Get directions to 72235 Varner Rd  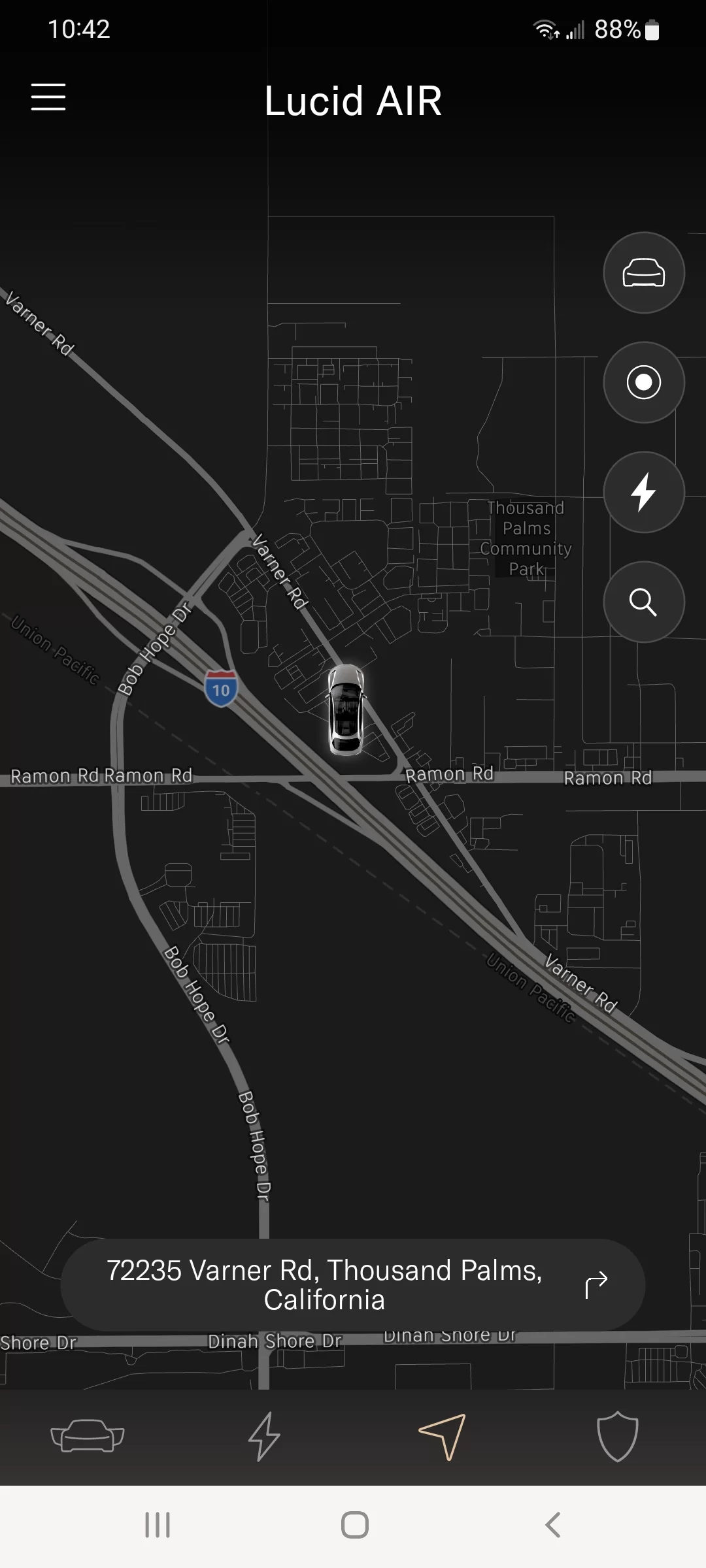coord(596,1284)
